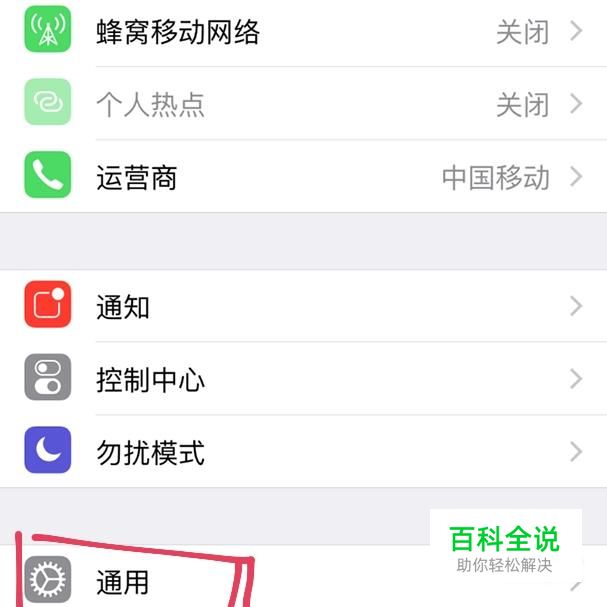The width and height of the screenshot is (607, 607).
Task: Open the 个人热点 personal hotspot row
Action: 300,104
